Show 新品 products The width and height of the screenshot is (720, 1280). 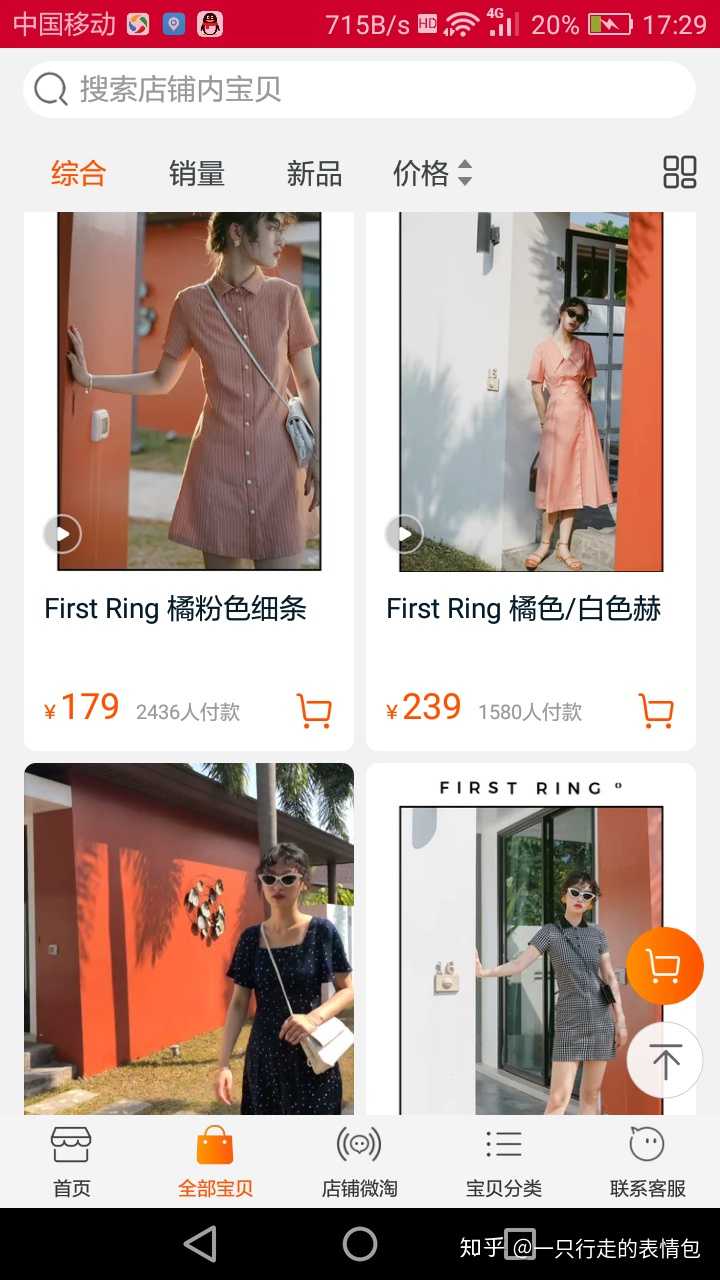pyautogui.click(x=314, y=174)
